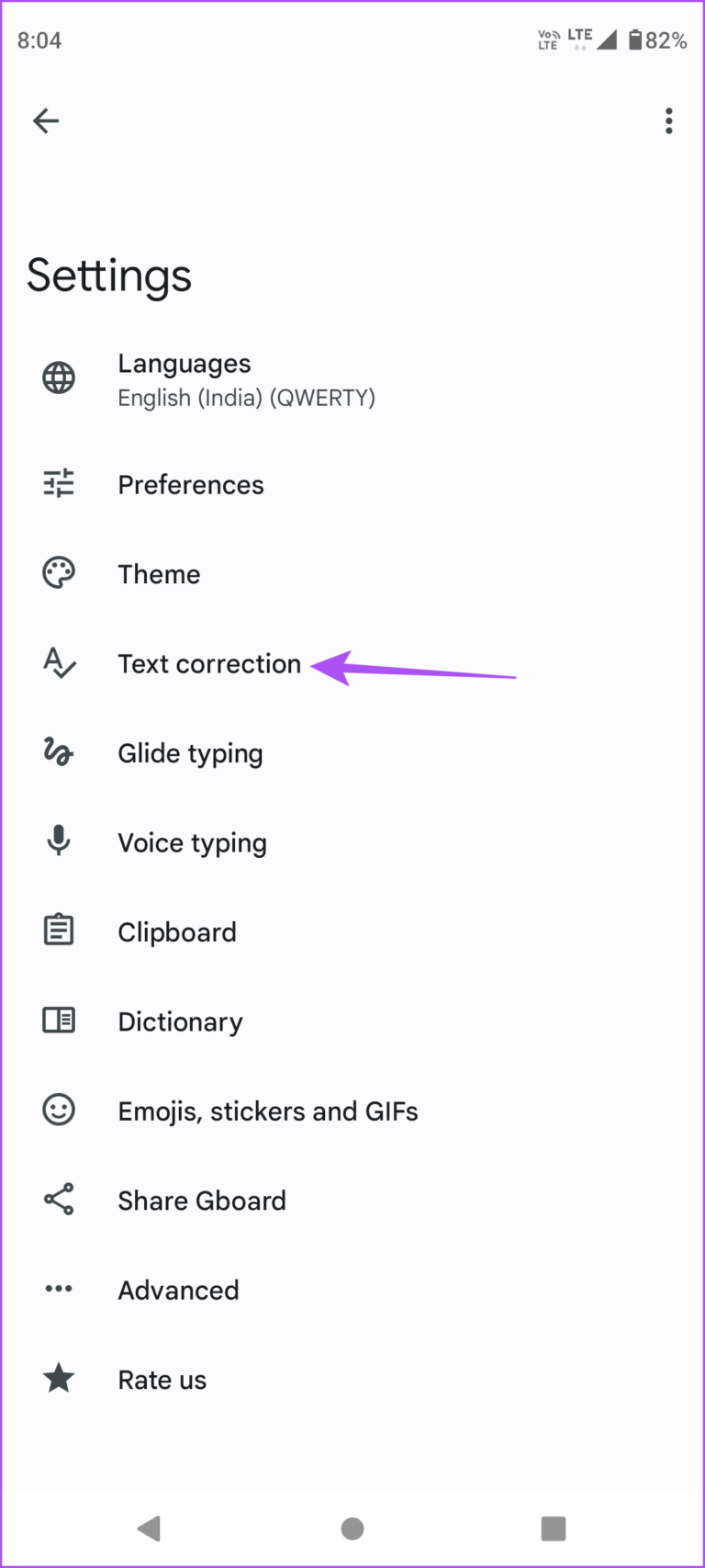Image resolution: width=705 pixels, height=1568 pixels.
Task: Open Theme settings
Action: point(159,573)
